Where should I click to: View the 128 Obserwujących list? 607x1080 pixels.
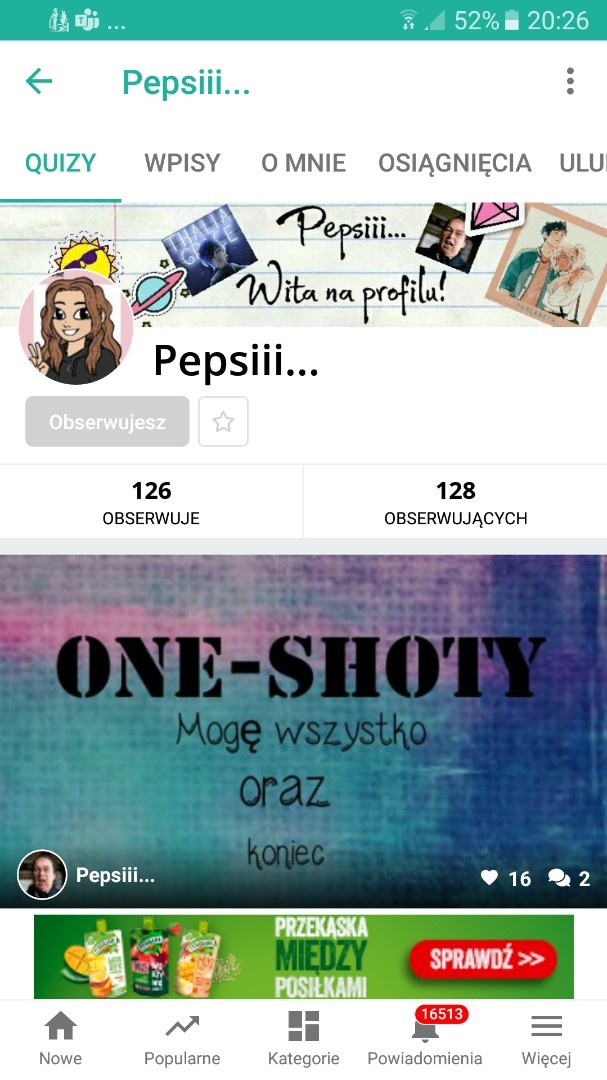pyautogui.click(x=455, y=502)
